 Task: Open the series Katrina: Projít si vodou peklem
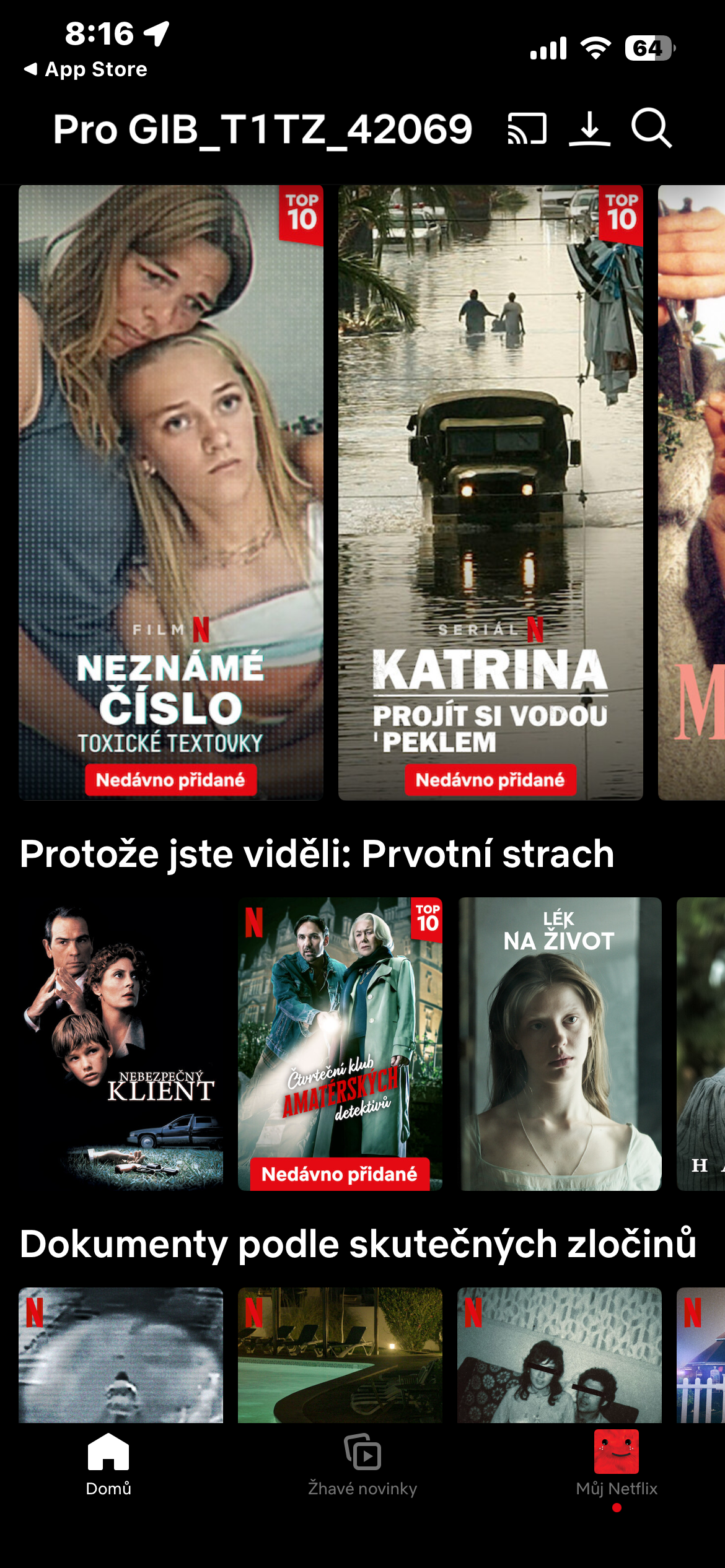[490, 492]
